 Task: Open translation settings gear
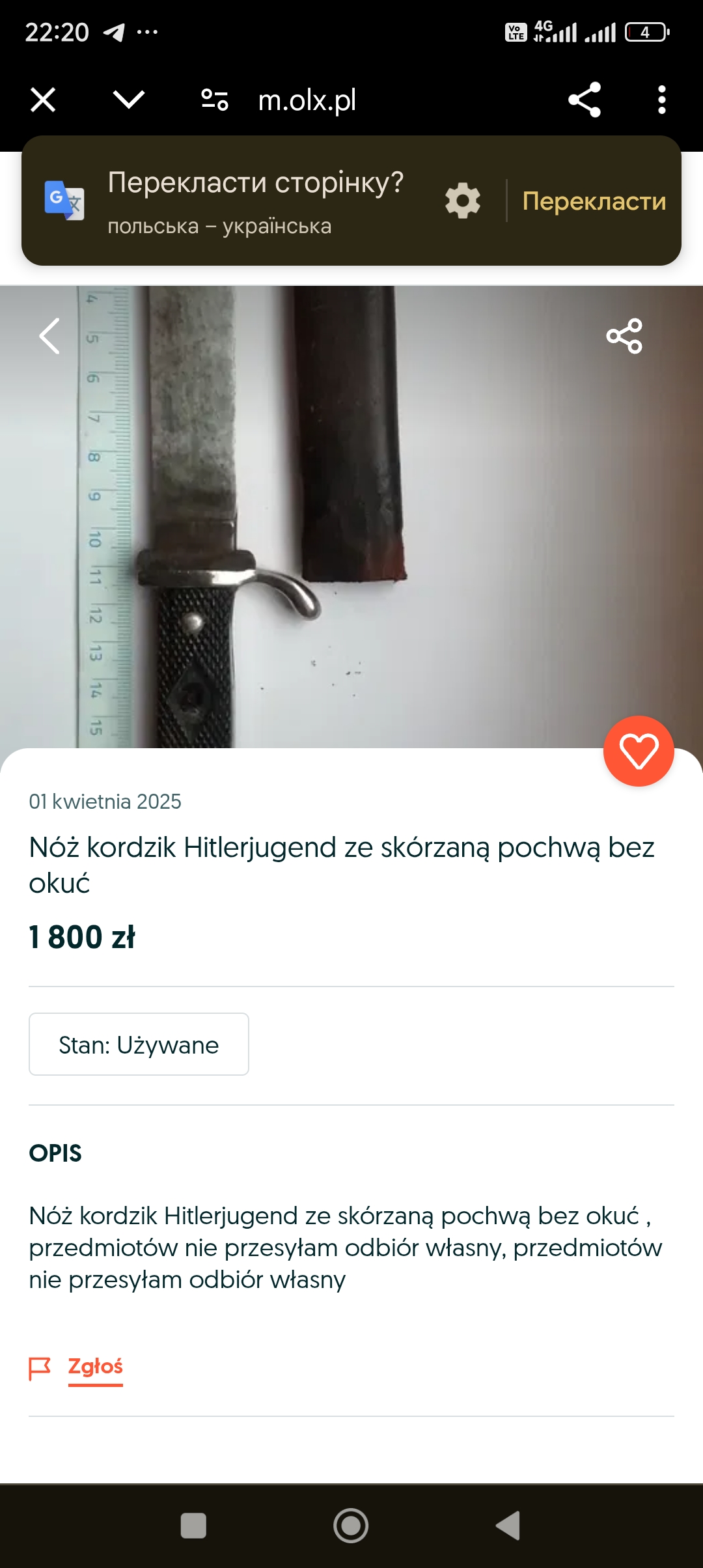(463, 201)
